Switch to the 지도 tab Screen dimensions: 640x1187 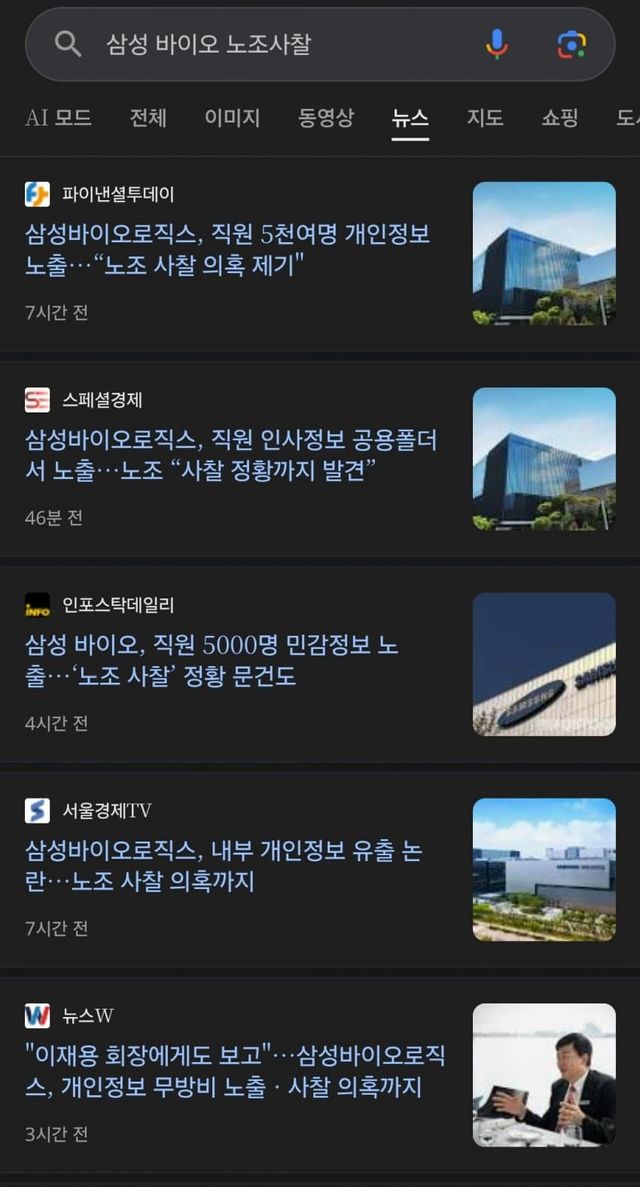pyautogui.click(x=485, y=118)
